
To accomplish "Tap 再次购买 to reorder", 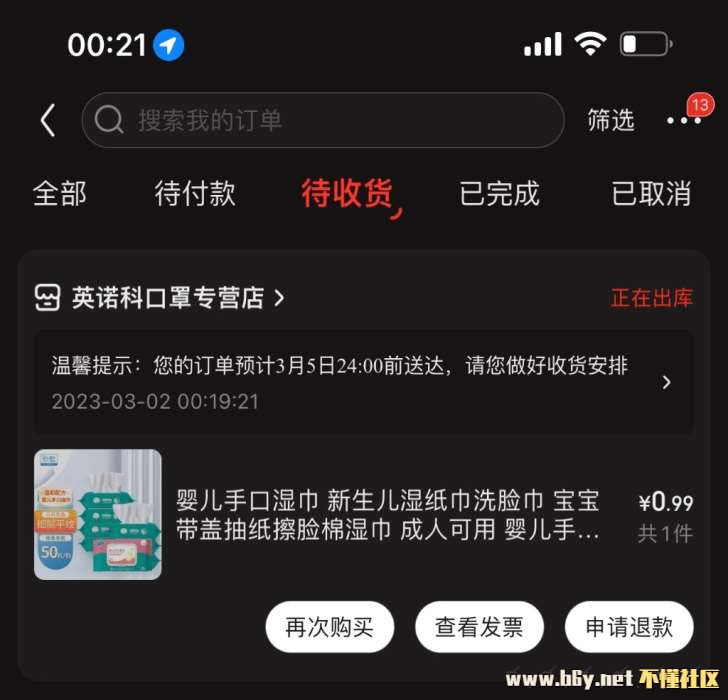I will pos(329,628).
